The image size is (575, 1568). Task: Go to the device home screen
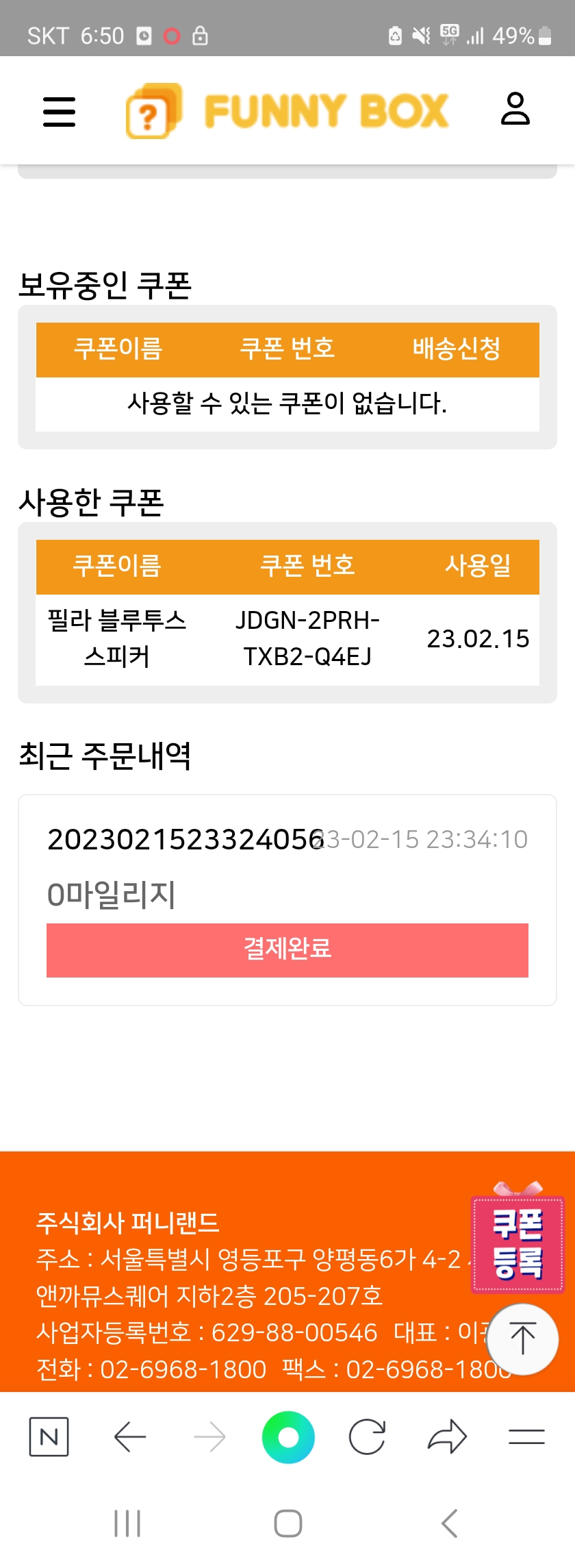coord(288,1523)
